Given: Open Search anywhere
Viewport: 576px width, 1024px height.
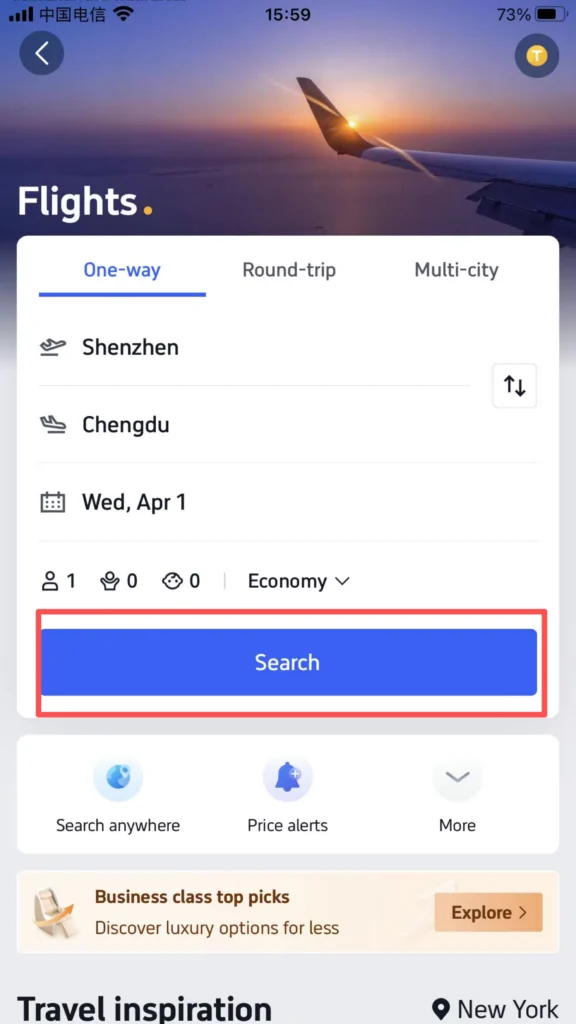Looking at the screenshot, I should [118, 795].
